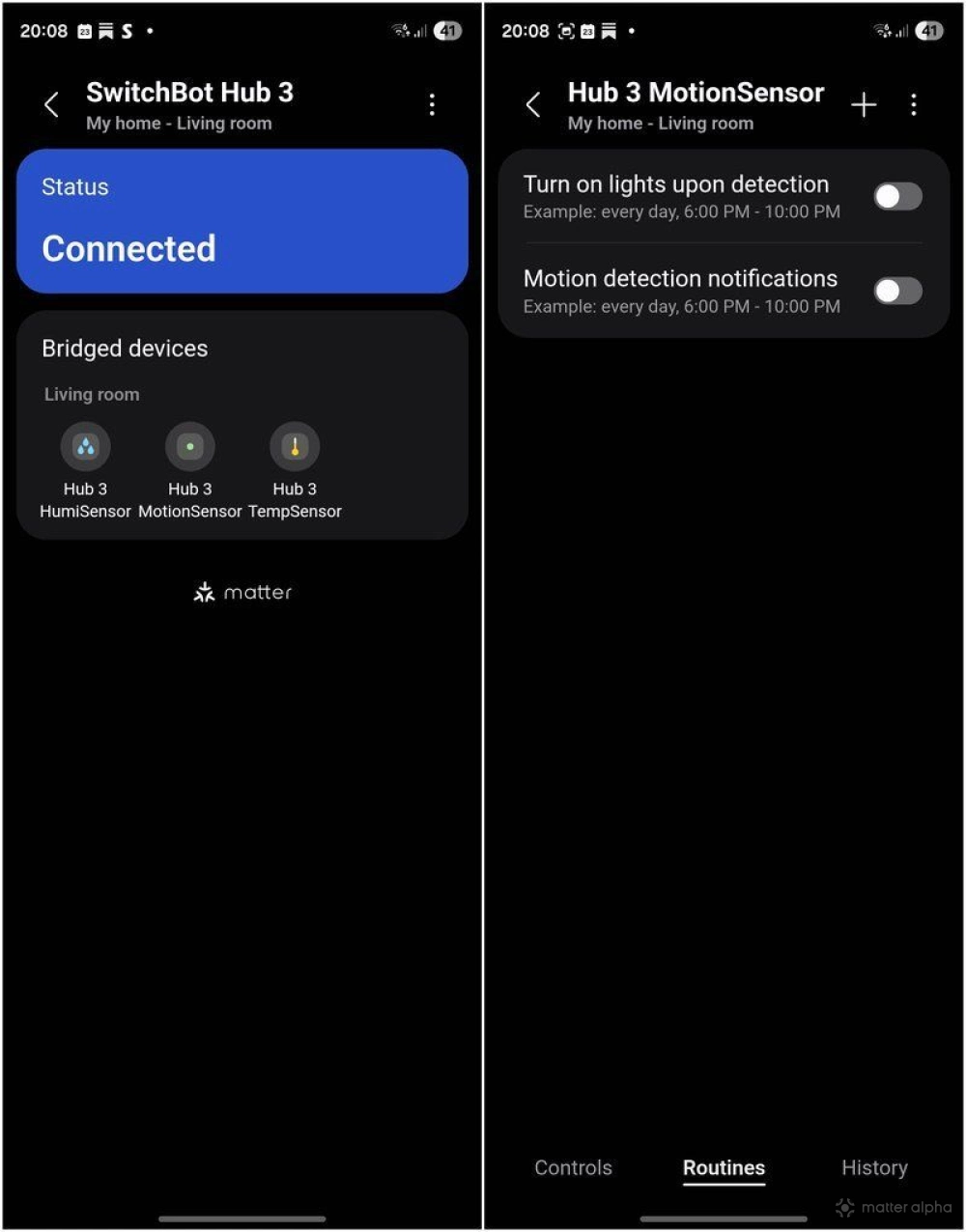This screenshot has width=966, height=1232.
Task: Tap the plus button to add a routine
Action: (x=864, y=104)
